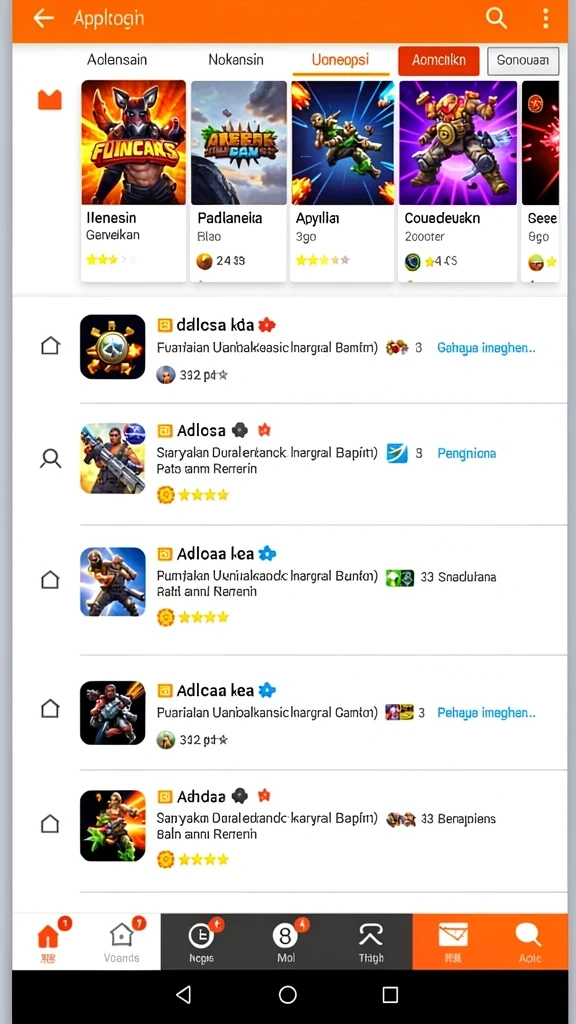The width and height of the screenshot is (576, 1024).
Task: Open the Voands bottom tab
Action: 122,942
